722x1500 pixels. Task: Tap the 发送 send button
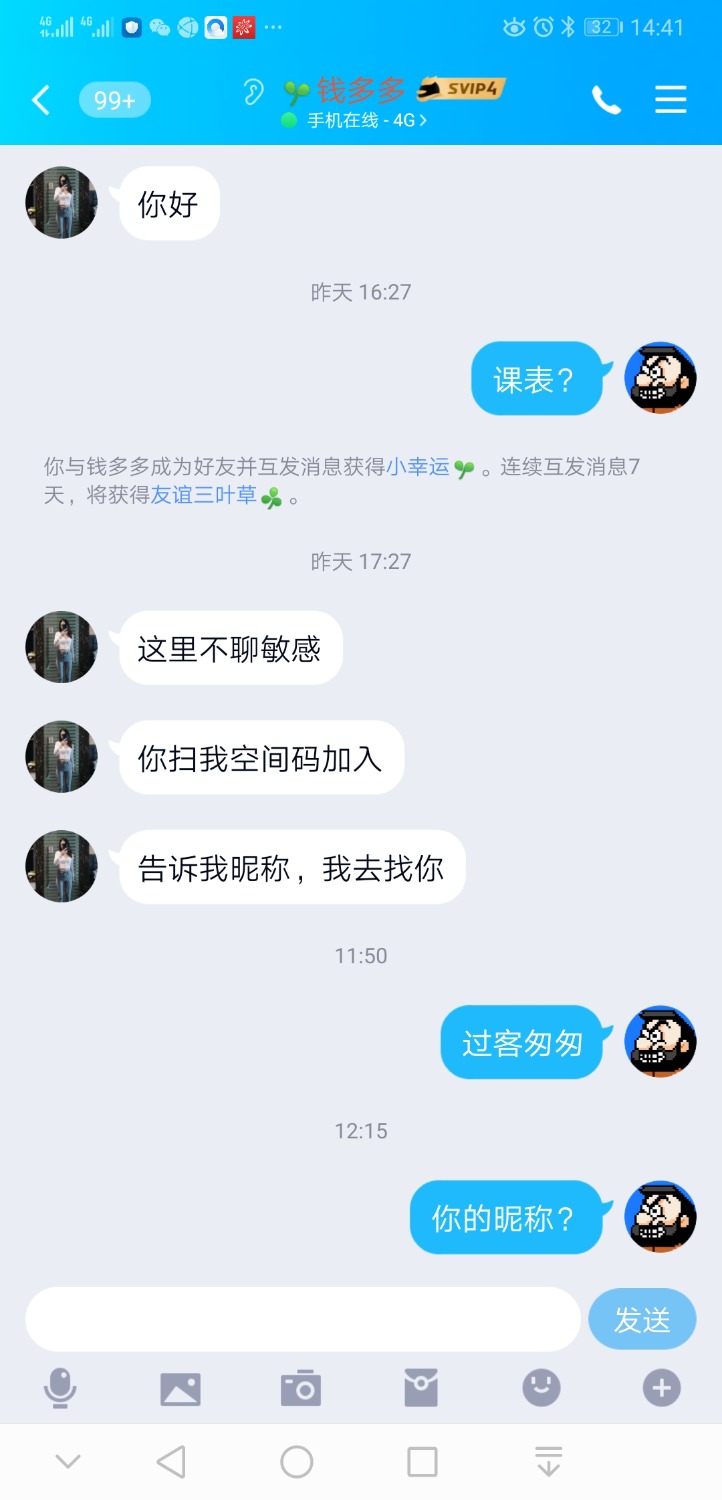coord(642,1319)
